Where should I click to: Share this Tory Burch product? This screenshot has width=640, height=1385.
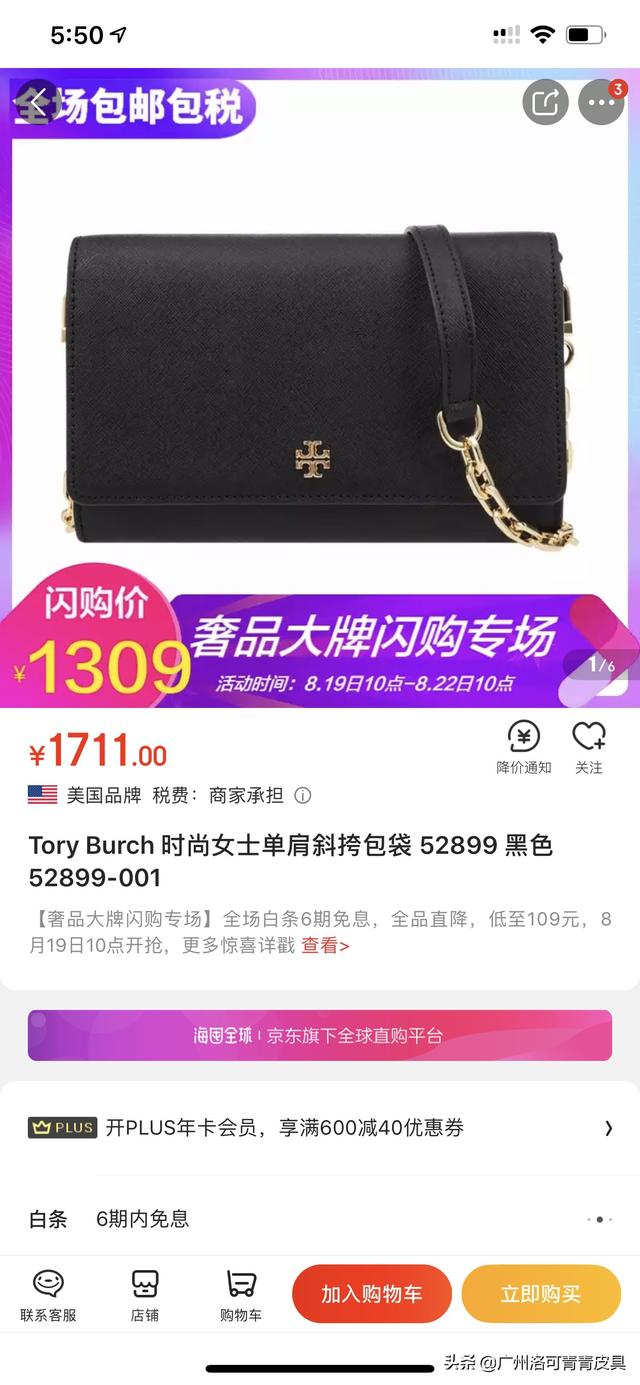545,102
